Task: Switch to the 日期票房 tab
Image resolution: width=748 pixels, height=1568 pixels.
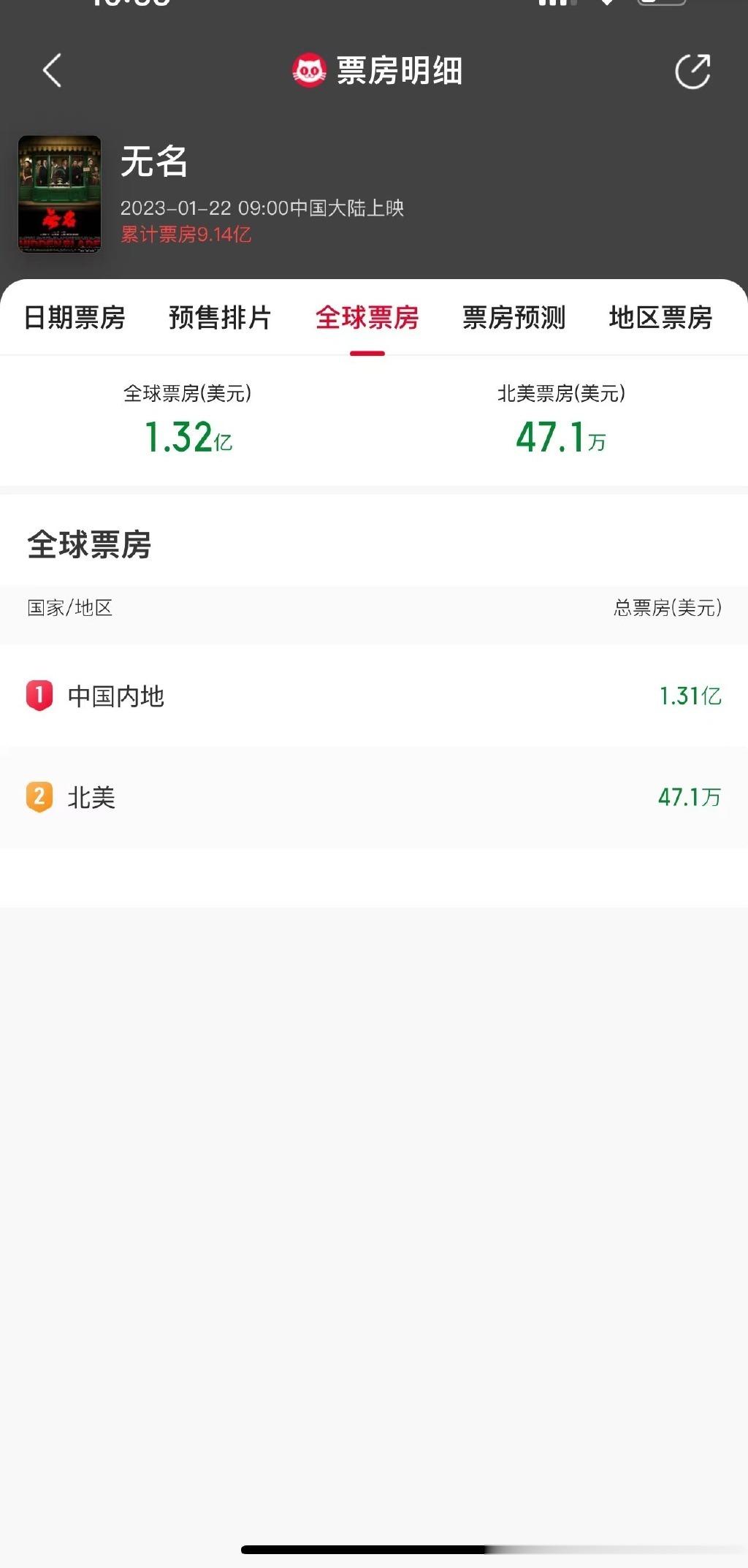Action: [x=75, y=318]
